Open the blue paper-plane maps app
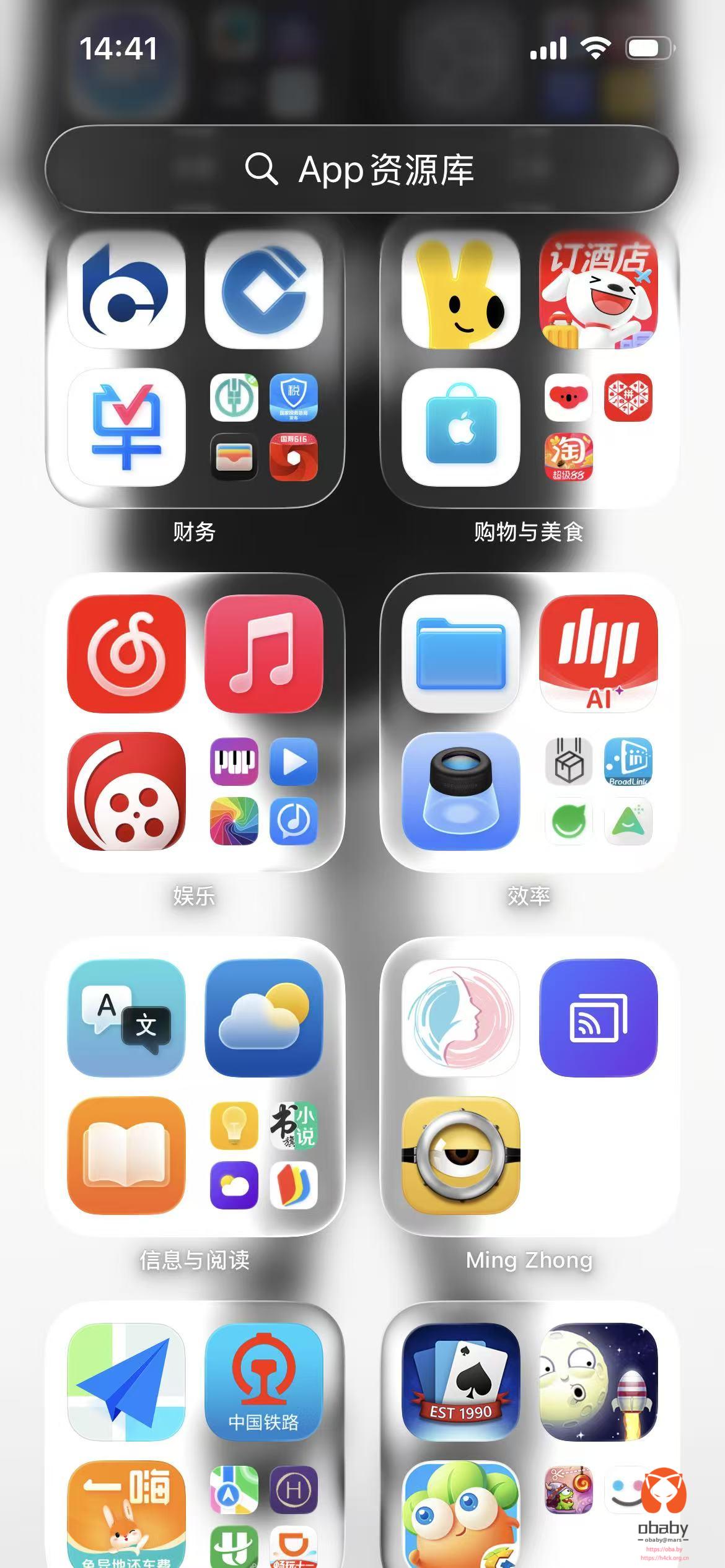Image resolution: width=725 pixels, height=1568 pixels. 126,1382
